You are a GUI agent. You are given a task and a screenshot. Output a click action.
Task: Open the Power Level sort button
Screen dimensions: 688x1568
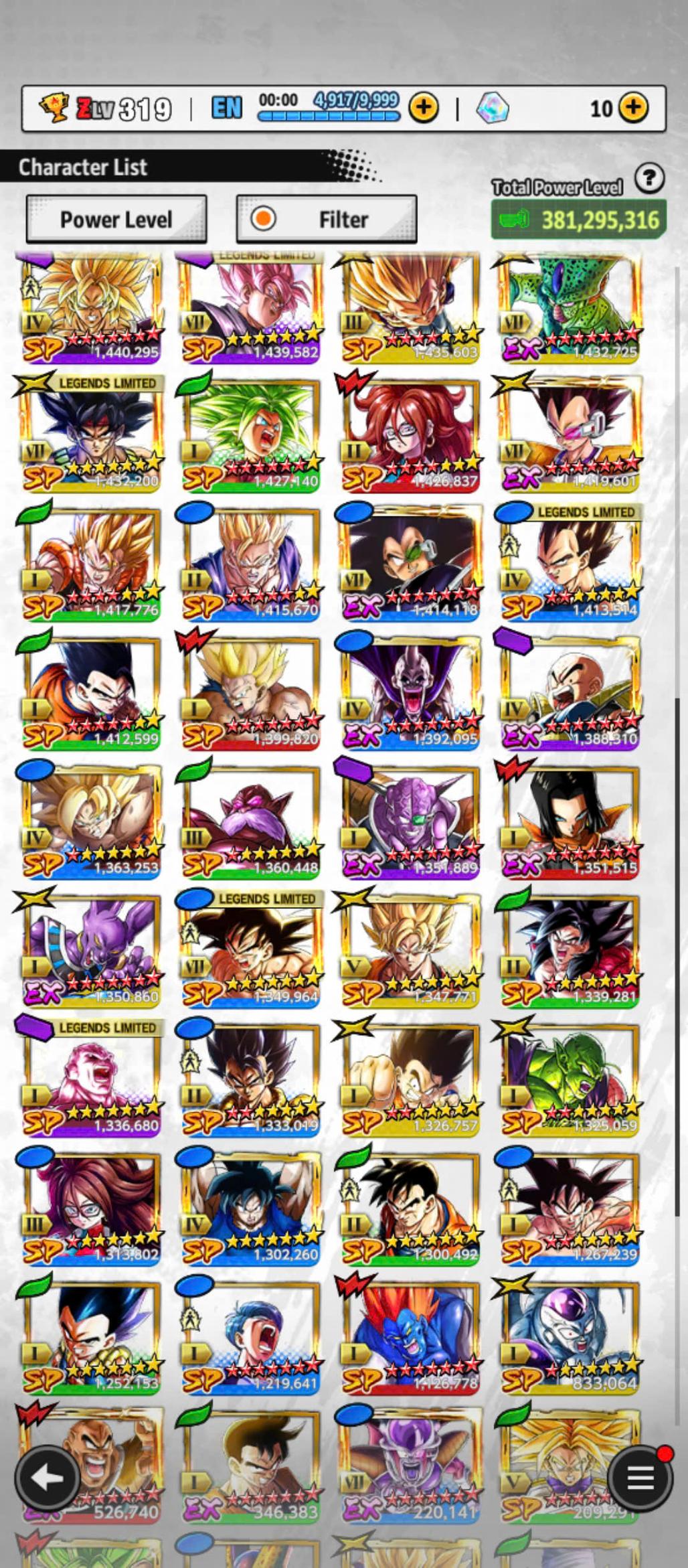pyautogui.click(x=116, y=219)
